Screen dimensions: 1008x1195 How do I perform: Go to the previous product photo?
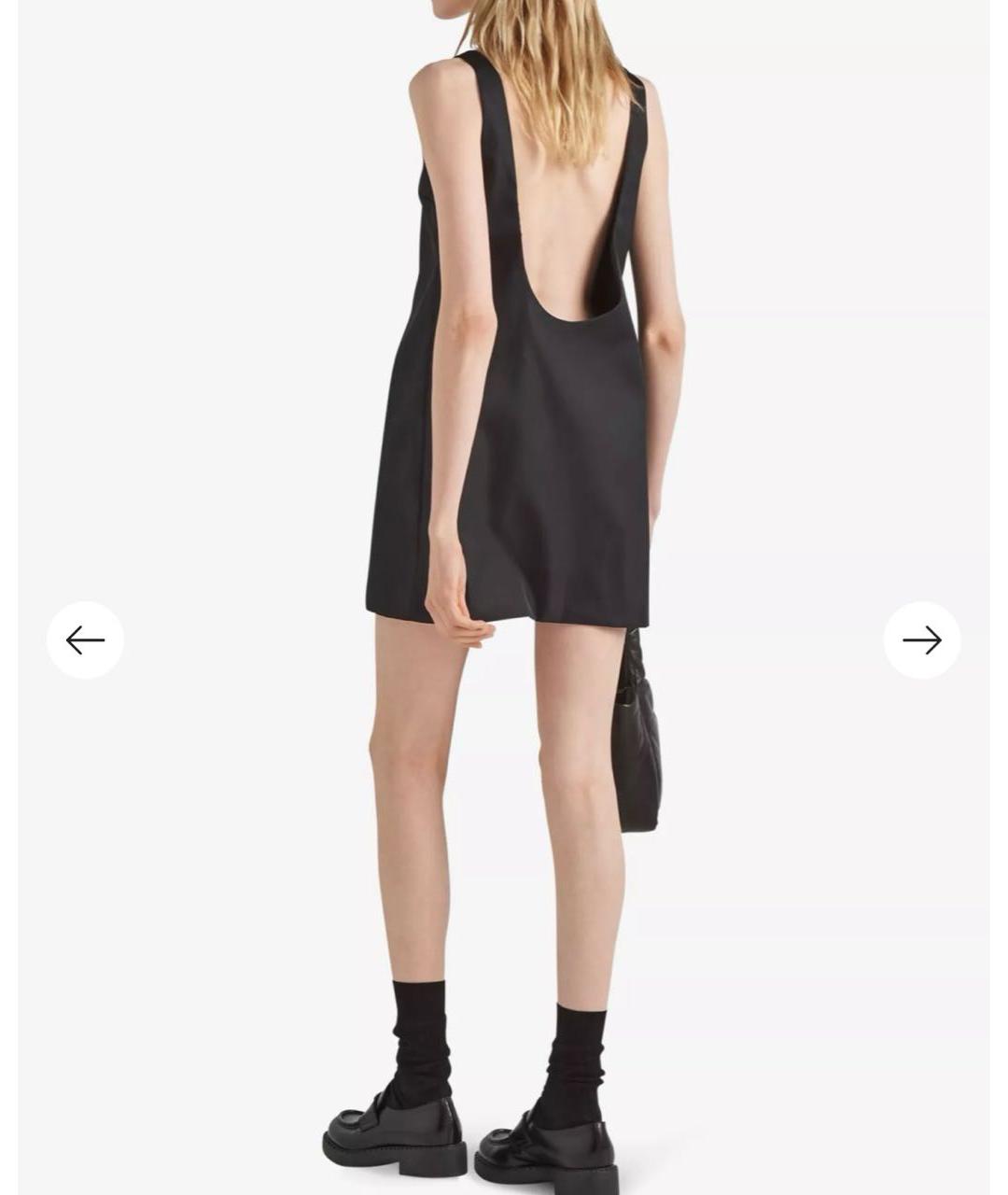[x=85, y=640]
